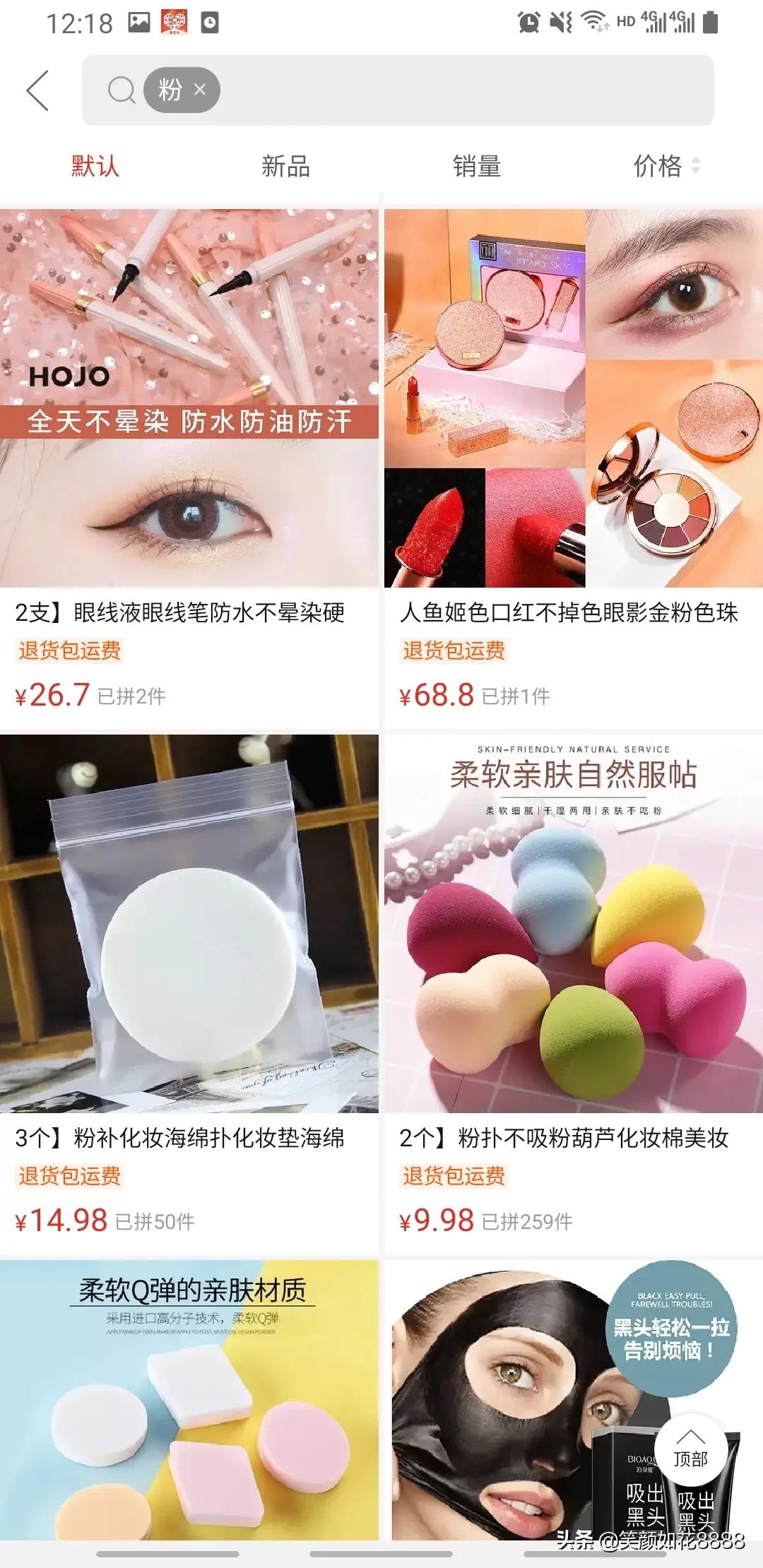Remove the 粉 search keyword chip
This screenshot has height=1568, width=763.
[200, 90]
